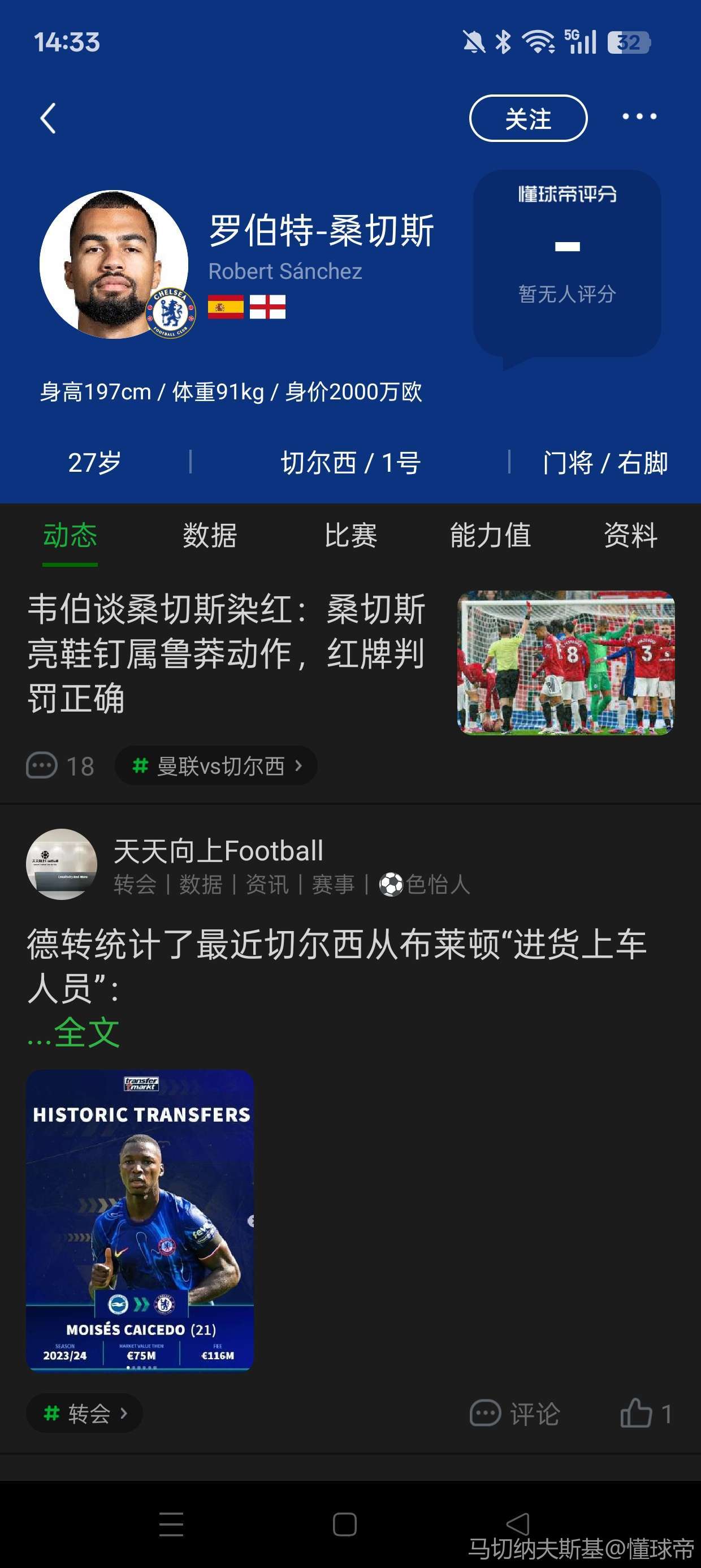Like 天天向上Football's post

pos(645,1414)
